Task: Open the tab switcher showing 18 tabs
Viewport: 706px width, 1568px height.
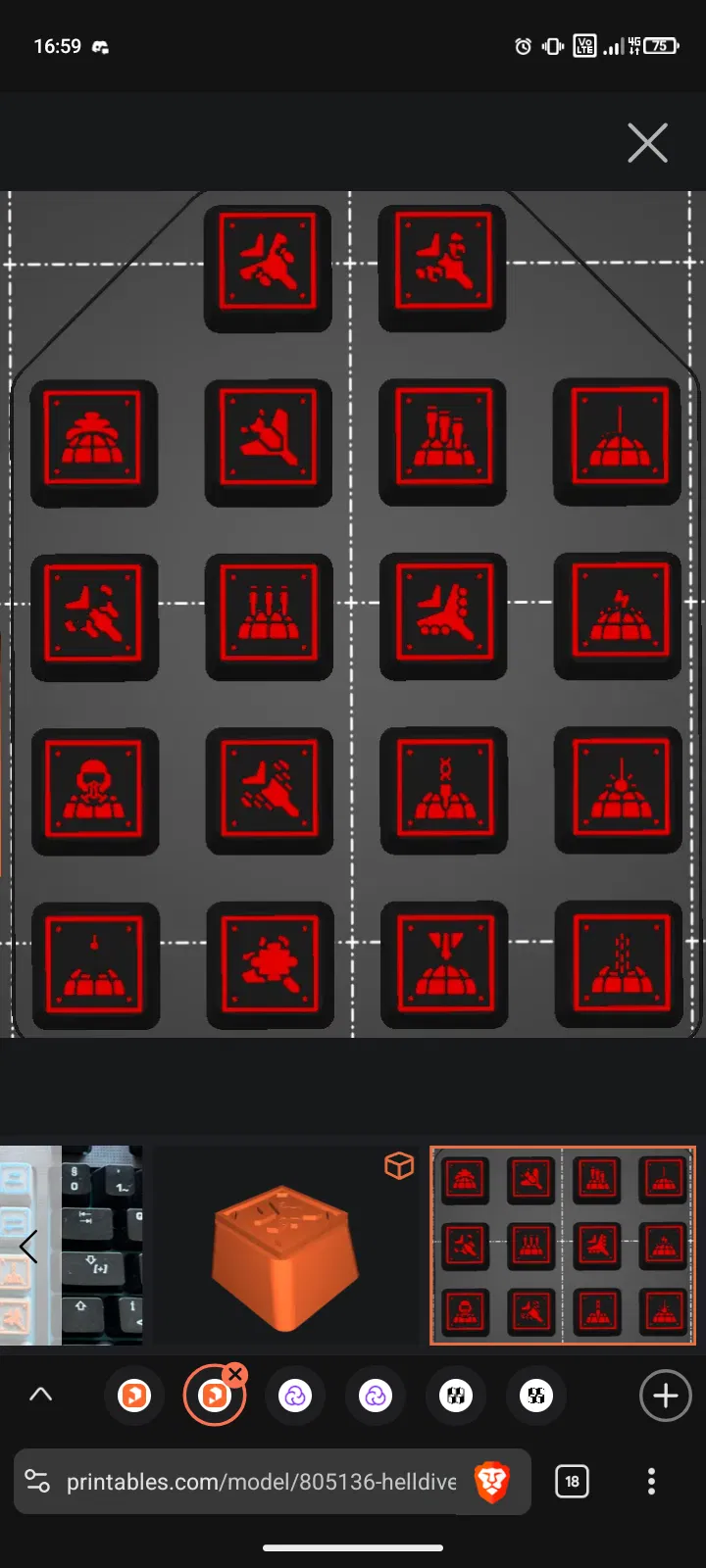Action: click(x=572, y=1482)
